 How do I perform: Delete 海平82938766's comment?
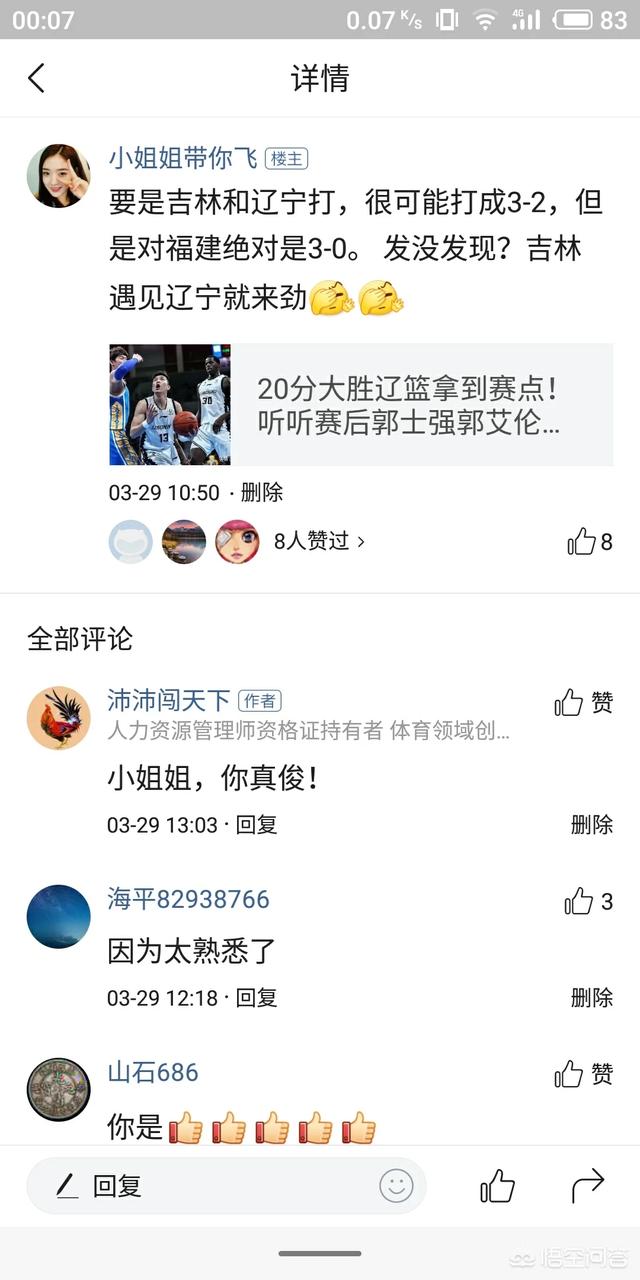pos(592,997)
